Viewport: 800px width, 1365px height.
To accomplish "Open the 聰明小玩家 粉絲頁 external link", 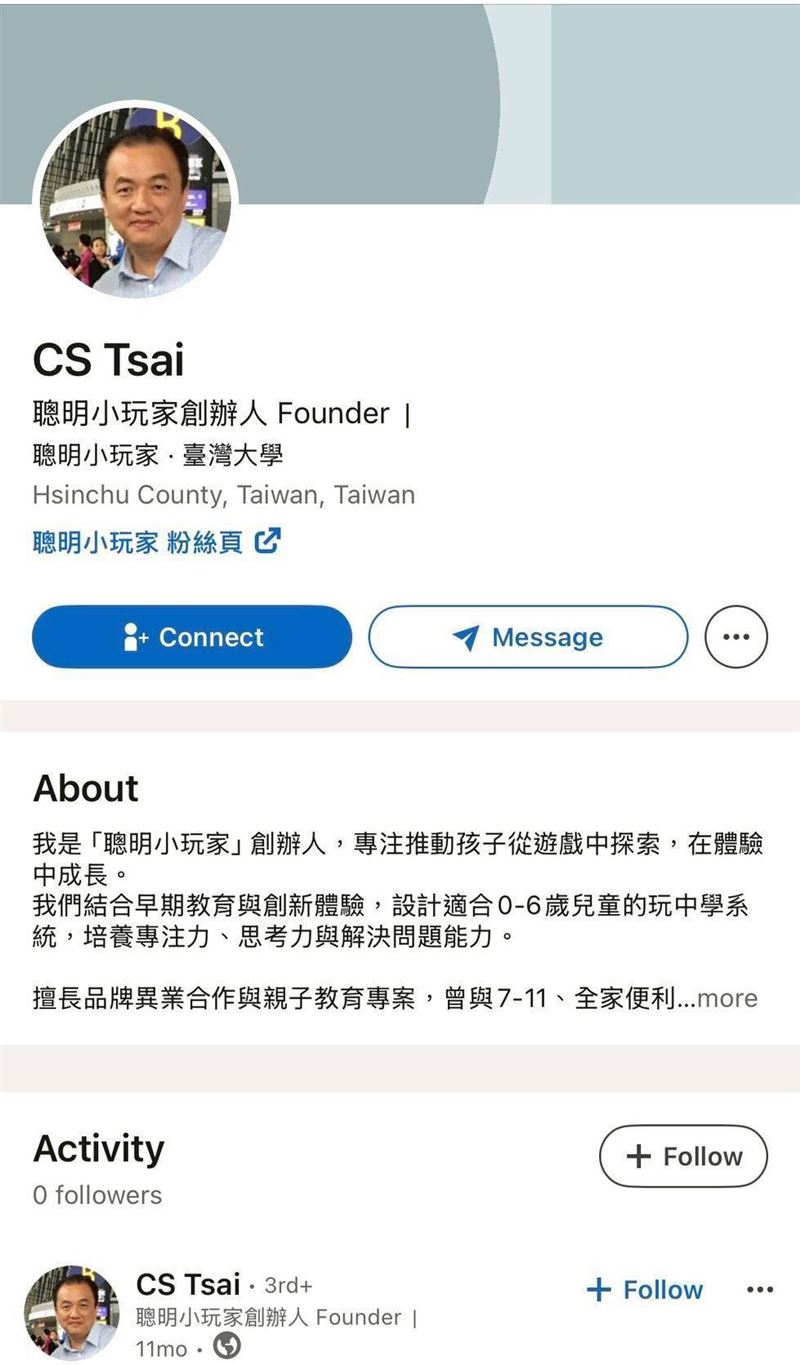I will point(156,542).
